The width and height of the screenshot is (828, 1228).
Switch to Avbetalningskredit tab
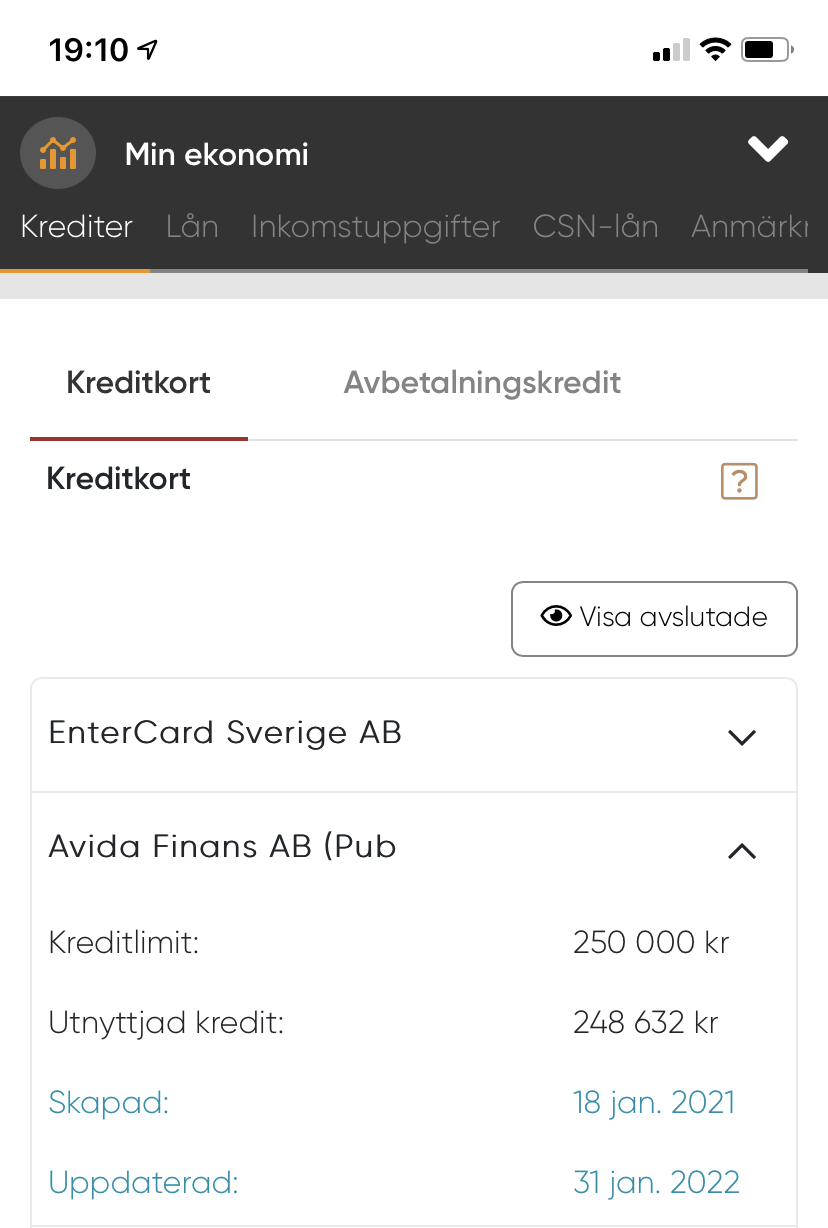tap(482, 383)
